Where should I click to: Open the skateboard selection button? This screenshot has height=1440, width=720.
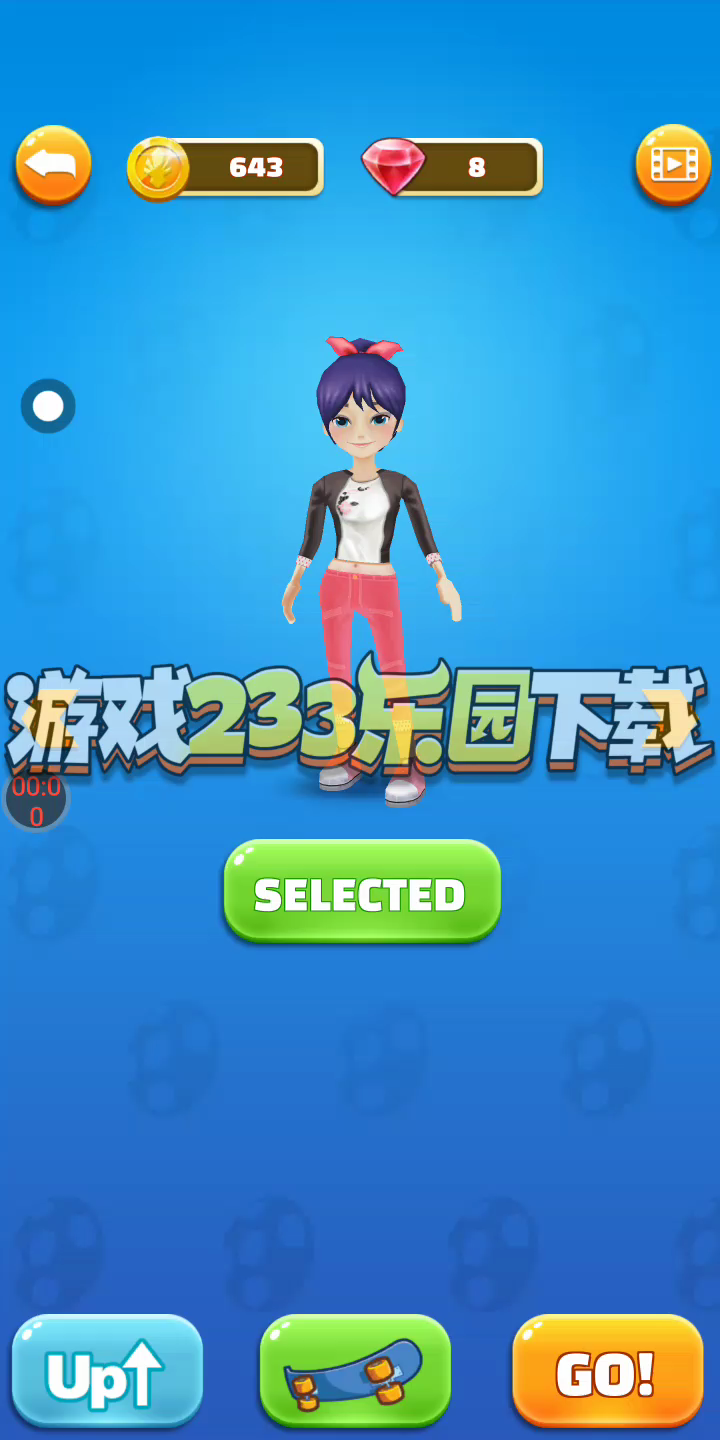(x=355, y=1372)
